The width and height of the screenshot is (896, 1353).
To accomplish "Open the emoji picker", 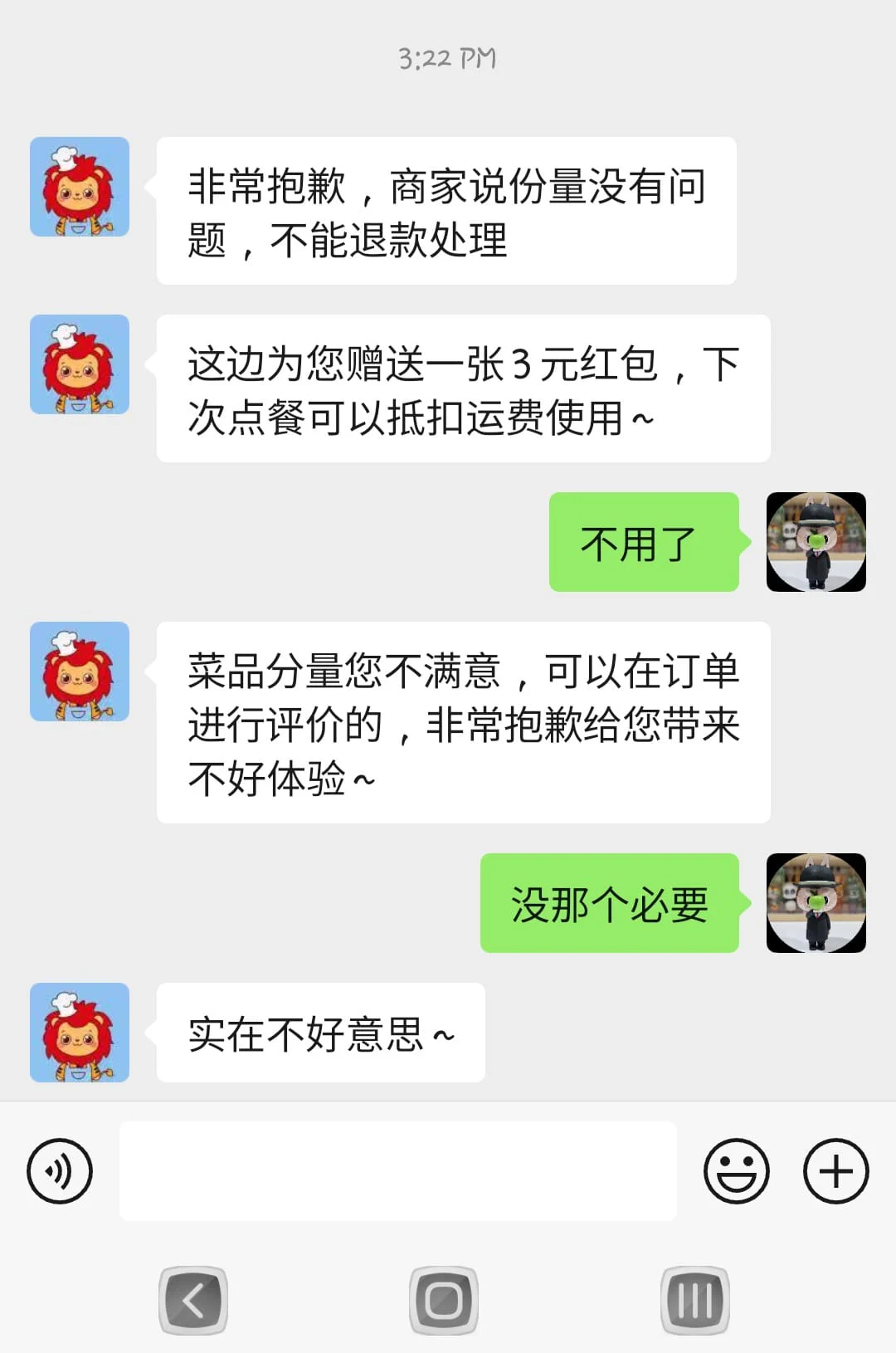I will coord(736,1171).
